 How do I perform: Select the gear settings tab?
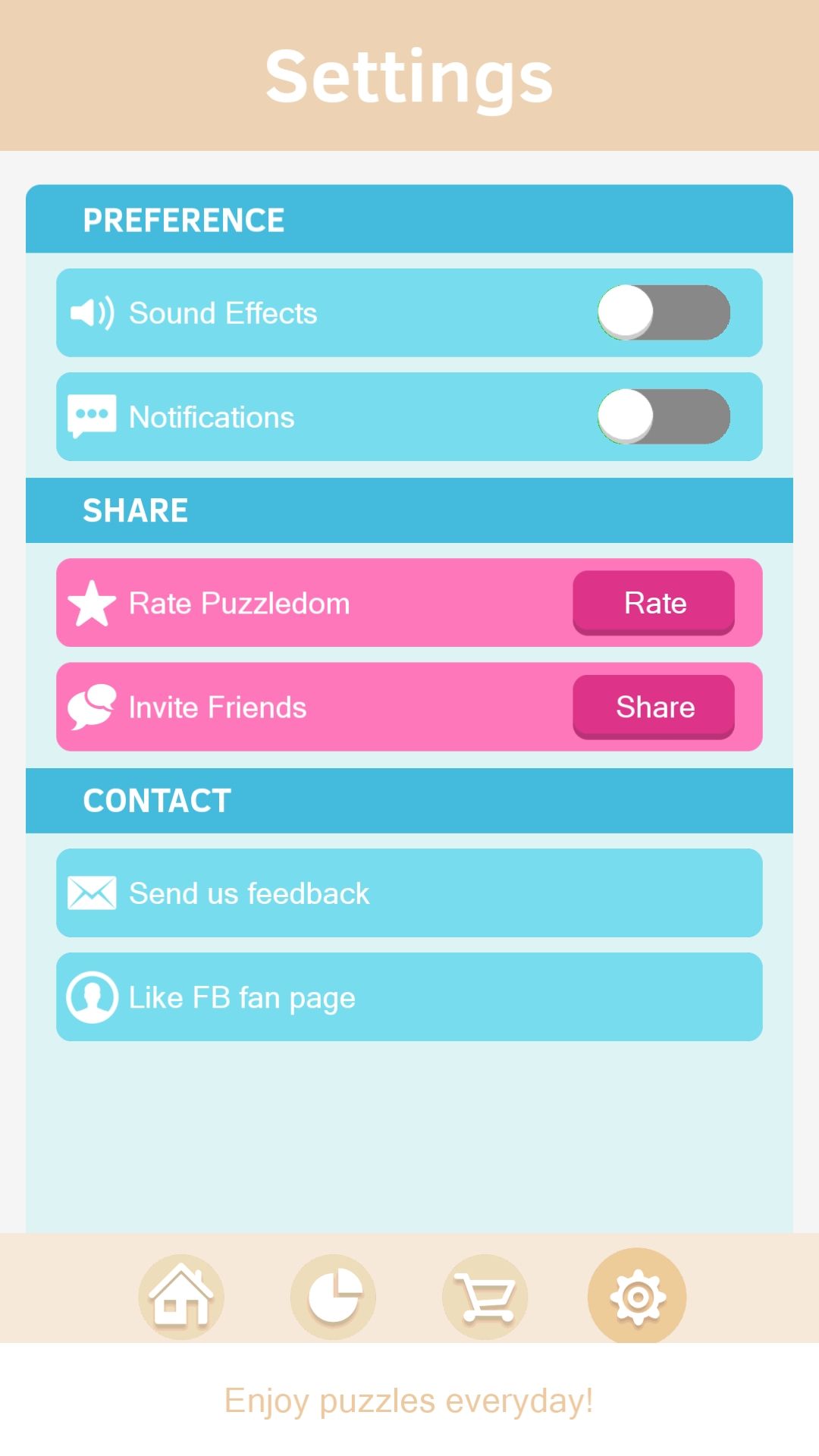pyautogui.click(x=637, y=1297)
